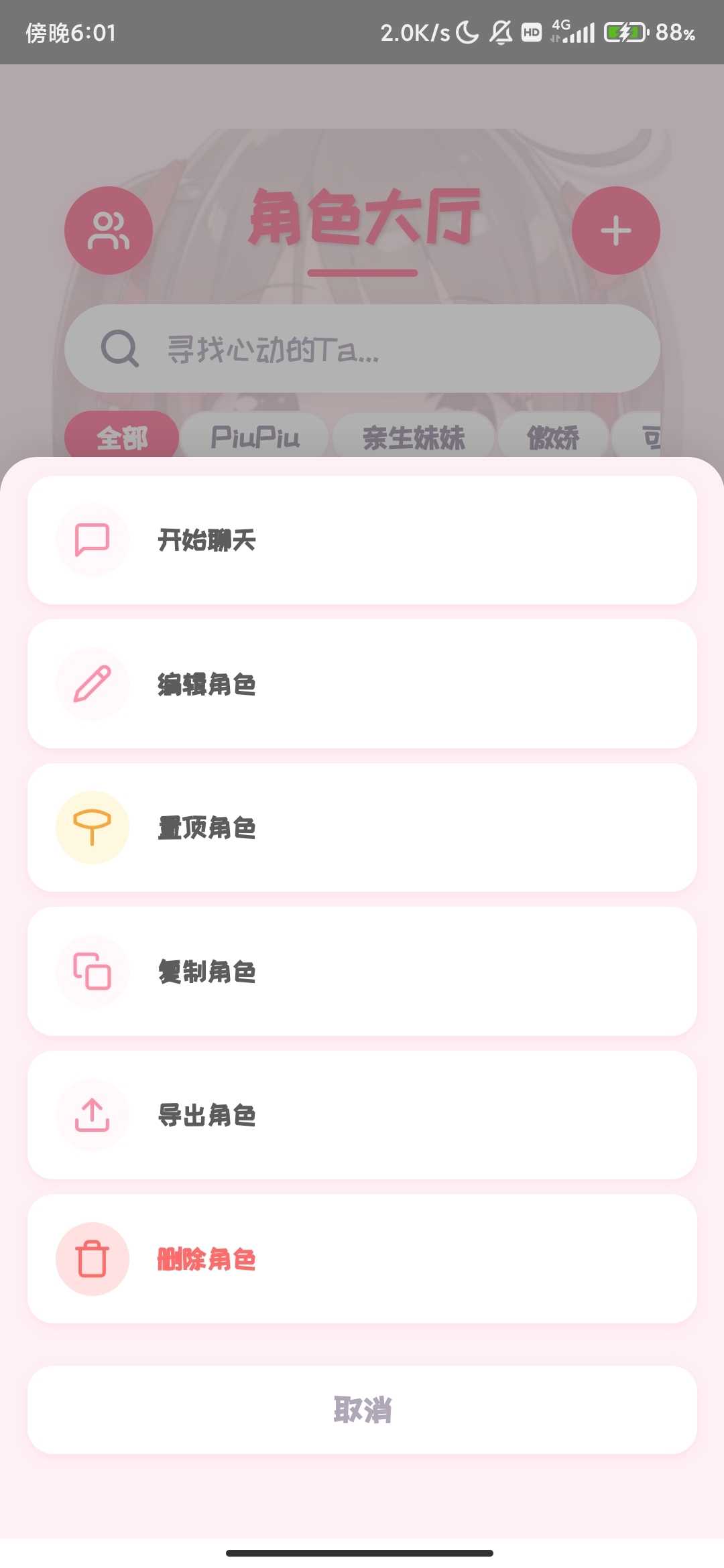Choose 置顶角色 to pin the character
The image size is (724, 1568).
(362, 828)
